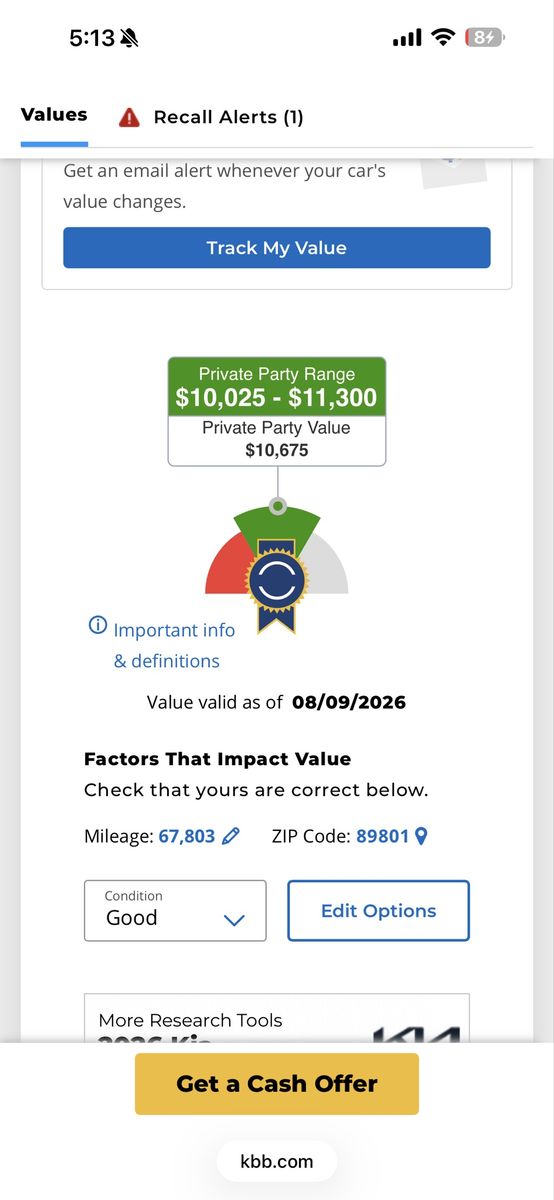The height and width of the screenshot is (1200, 554).
Task: Select the Values tab
Action: (54, 115)
